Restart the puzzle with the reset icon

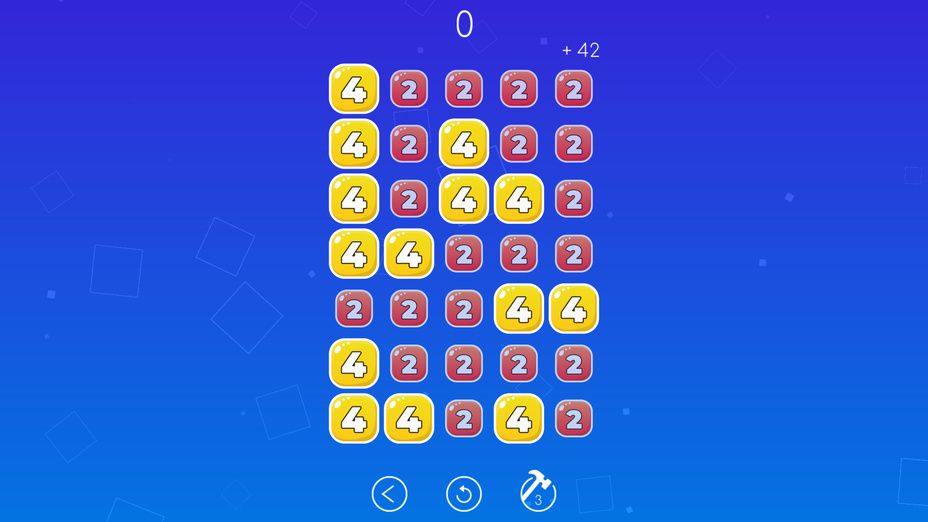click(x=464, y=494)
